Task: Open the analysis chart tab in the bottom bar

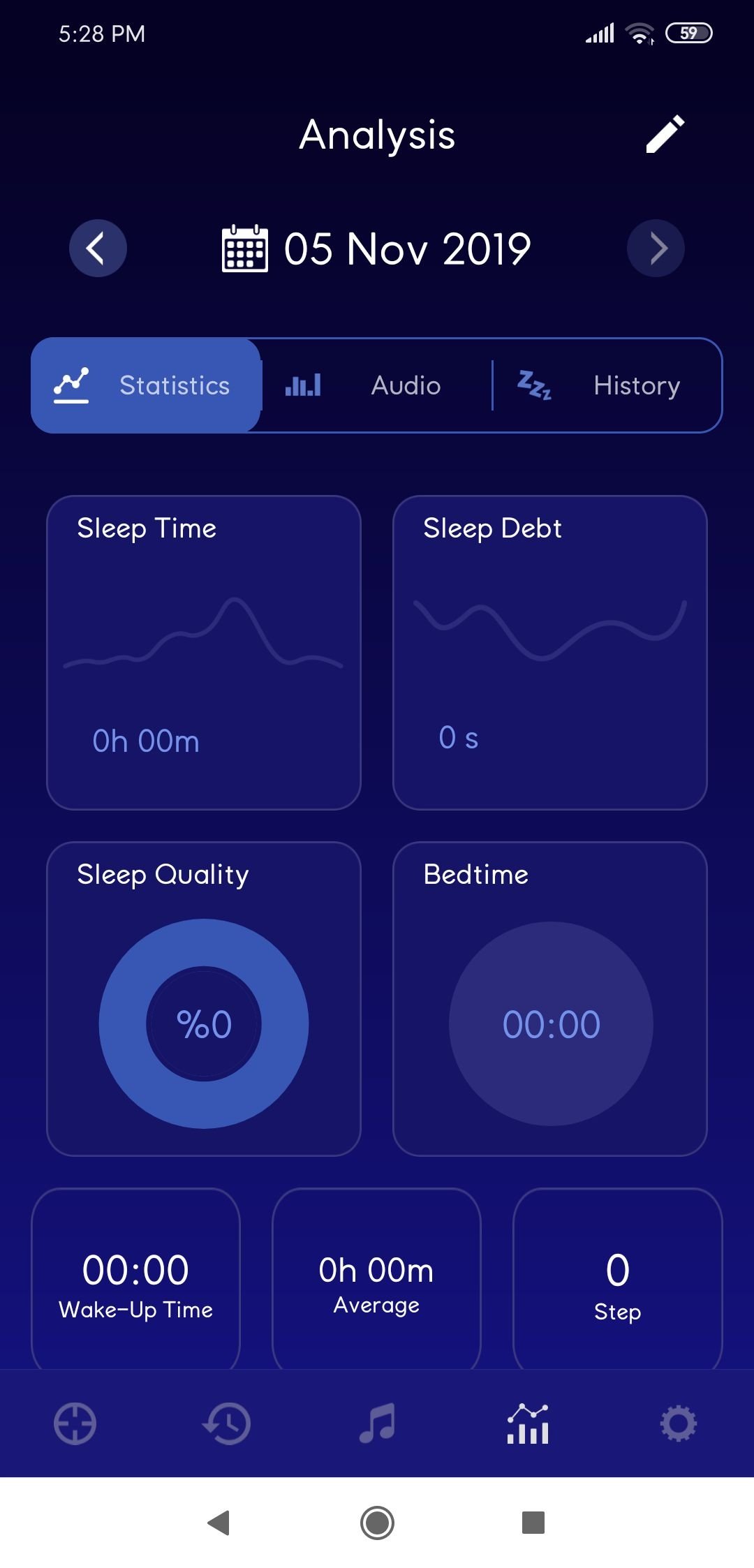Action: (x=528, y=1423)
